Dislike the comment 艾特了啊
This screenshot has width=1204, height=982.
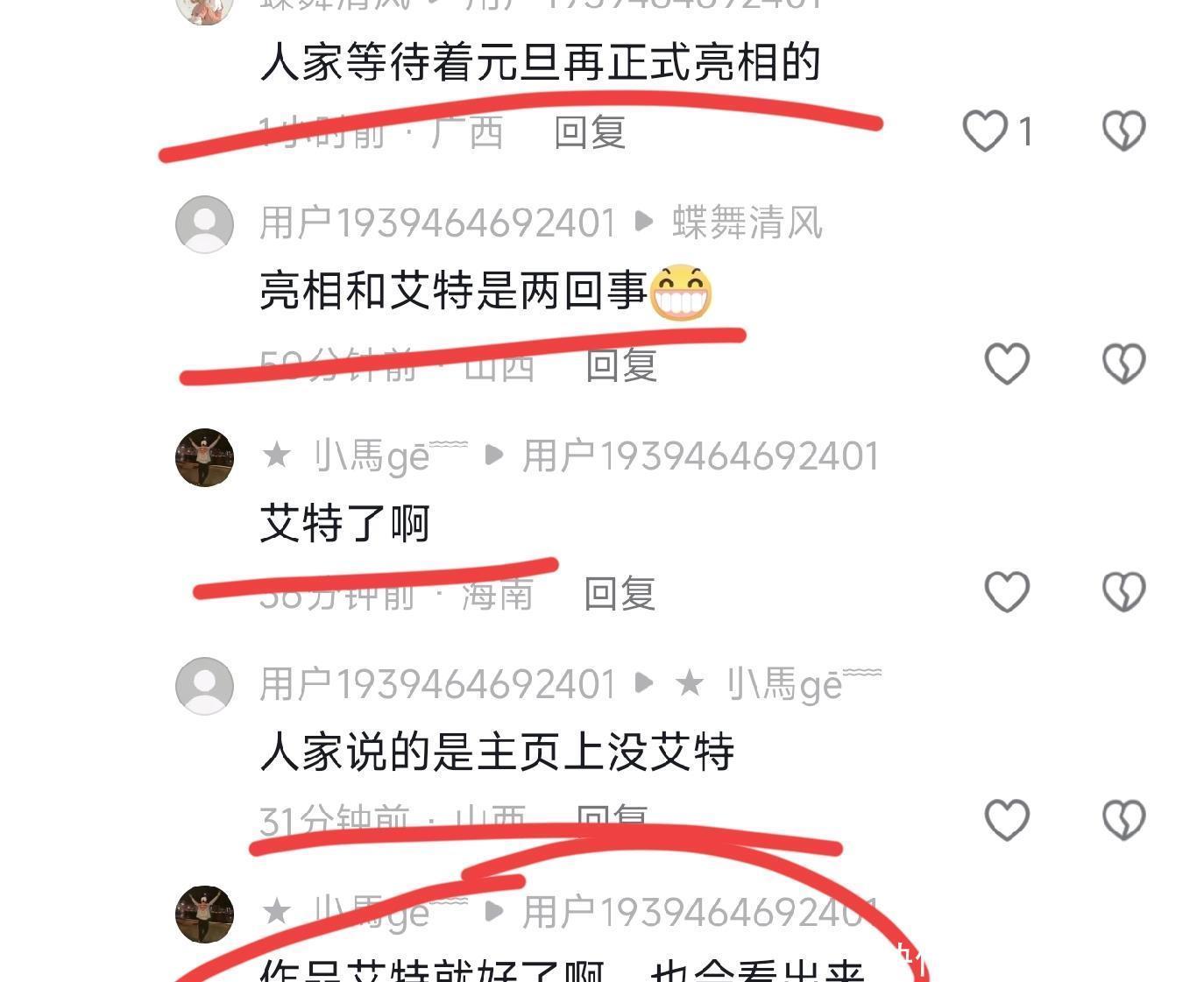pyautogui.click(x=1123, y=591)
